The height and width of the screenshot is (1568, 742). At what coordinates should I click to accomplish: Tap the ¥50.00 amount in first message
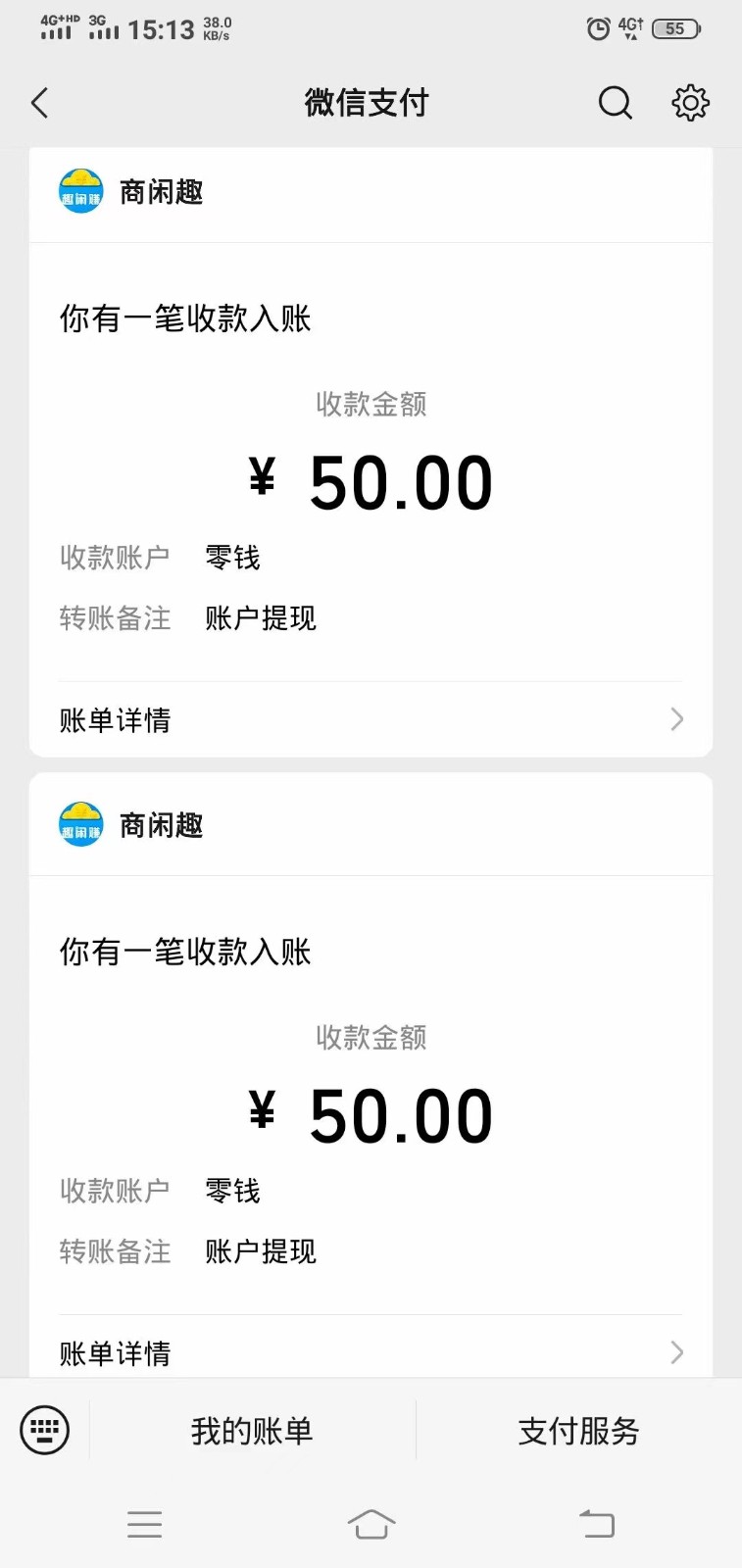click(371, 479)
